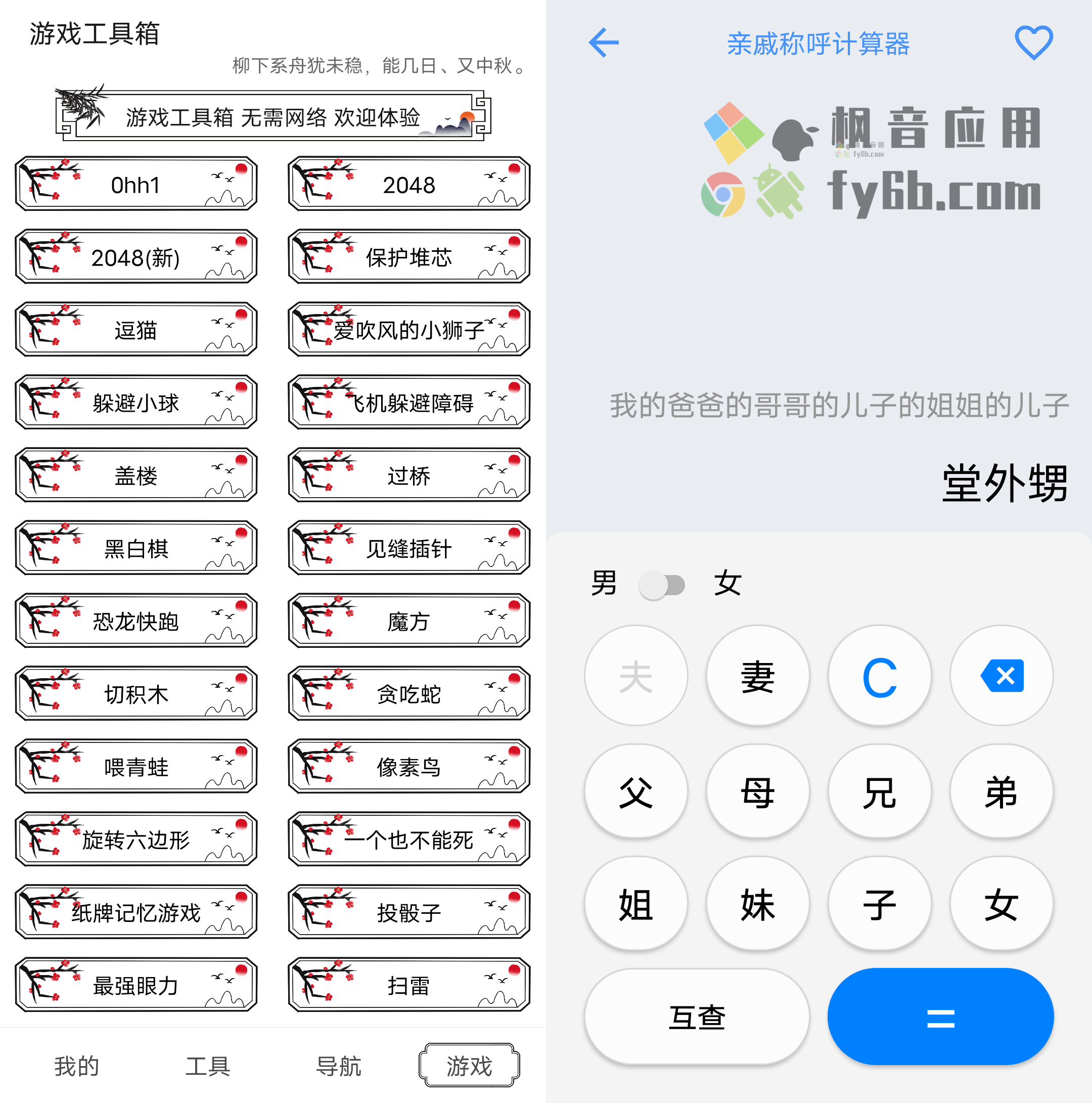
Task: Calculate the result with the equals button
Action: coord(940,1017)
